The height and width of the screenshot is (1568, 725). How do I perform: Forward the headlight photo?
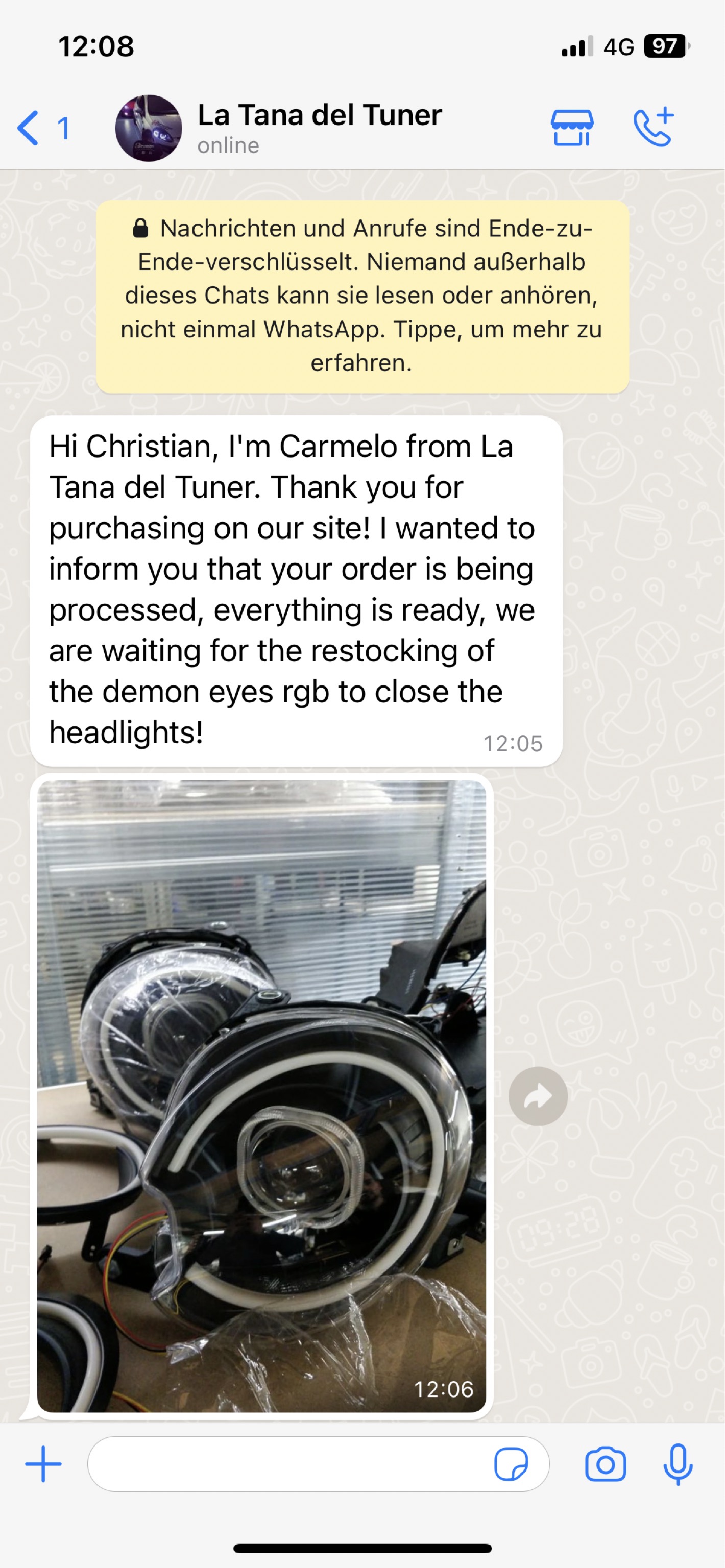coord(538,1096)
